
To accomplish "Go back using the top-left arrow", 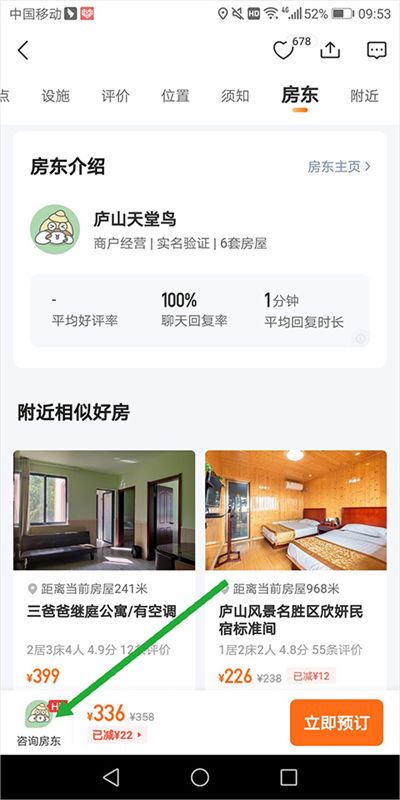I will click(23, 50).
